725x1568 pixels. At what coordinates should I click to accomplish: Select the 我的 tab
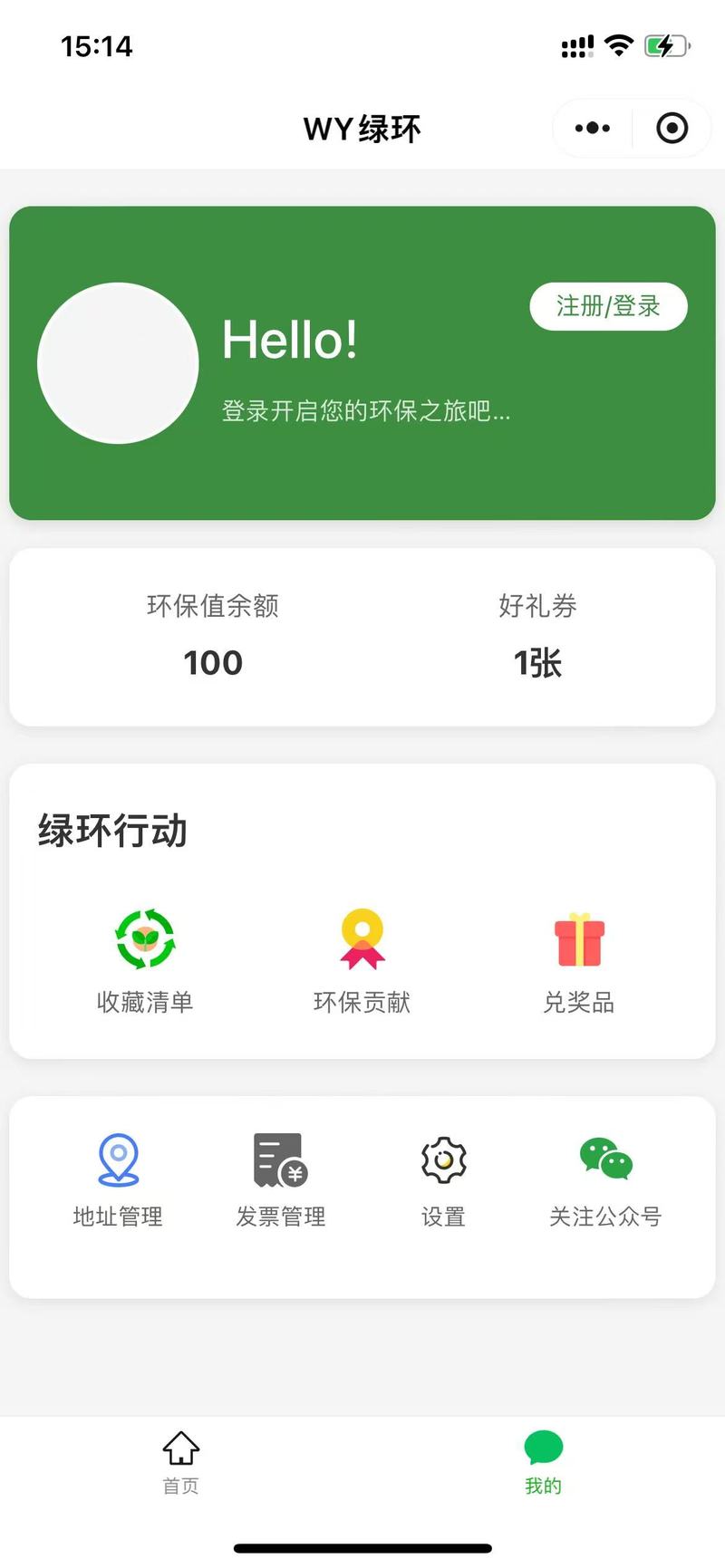pyautogui.click(x=543, y=1462)
